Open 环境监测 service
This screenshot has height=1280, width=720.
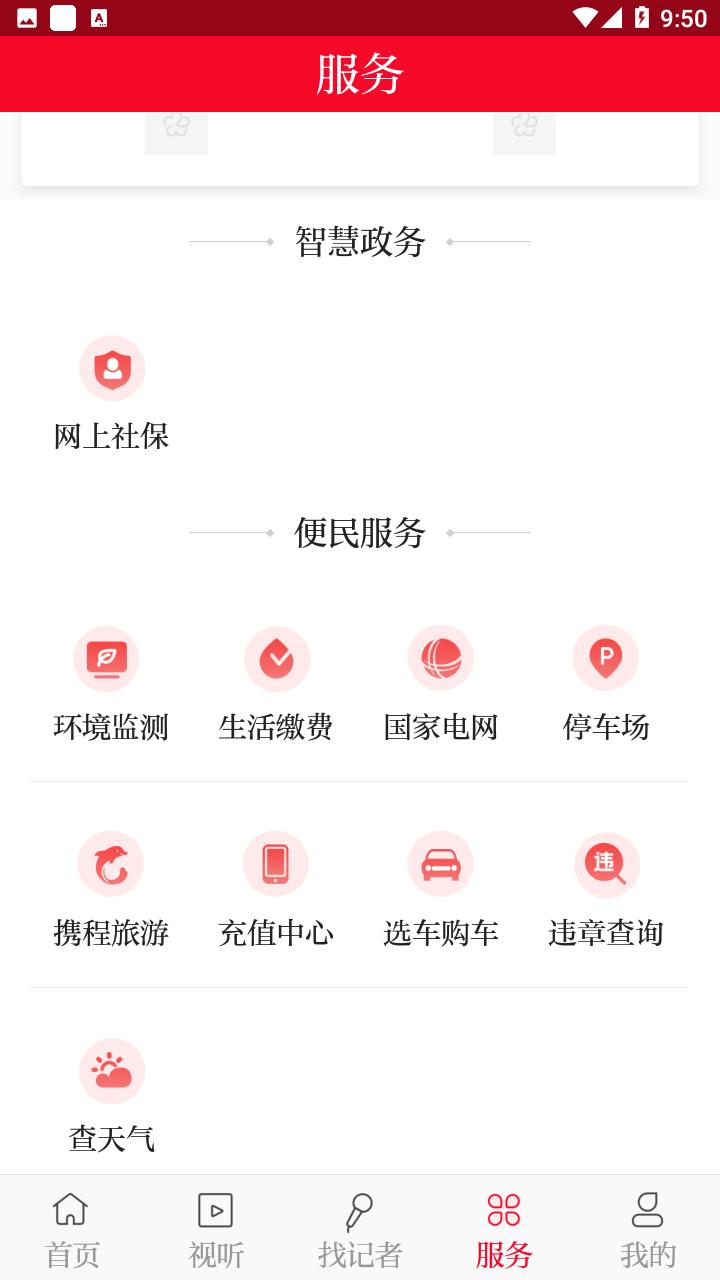point(111,683)
